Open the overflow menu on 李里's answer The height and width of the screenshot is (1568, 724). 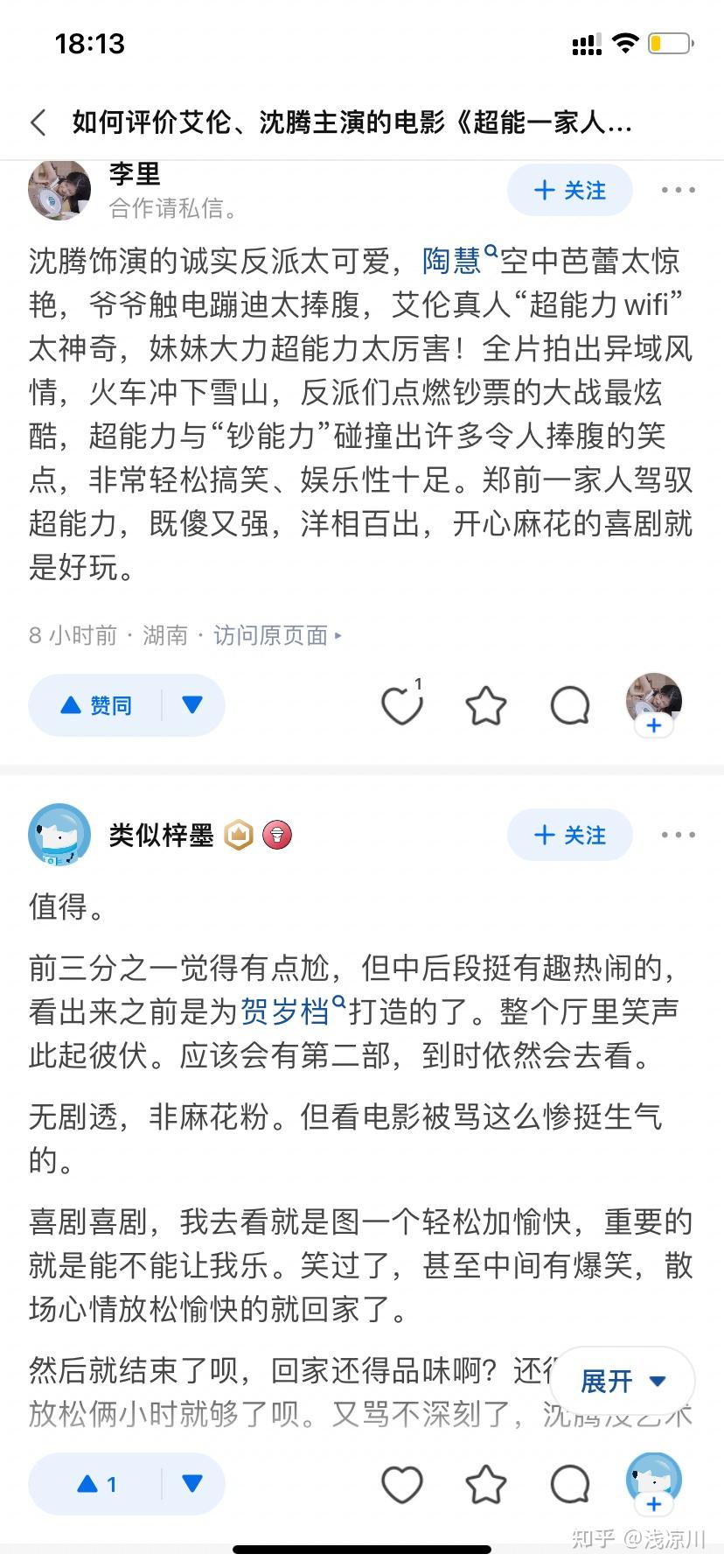(678, 190)
